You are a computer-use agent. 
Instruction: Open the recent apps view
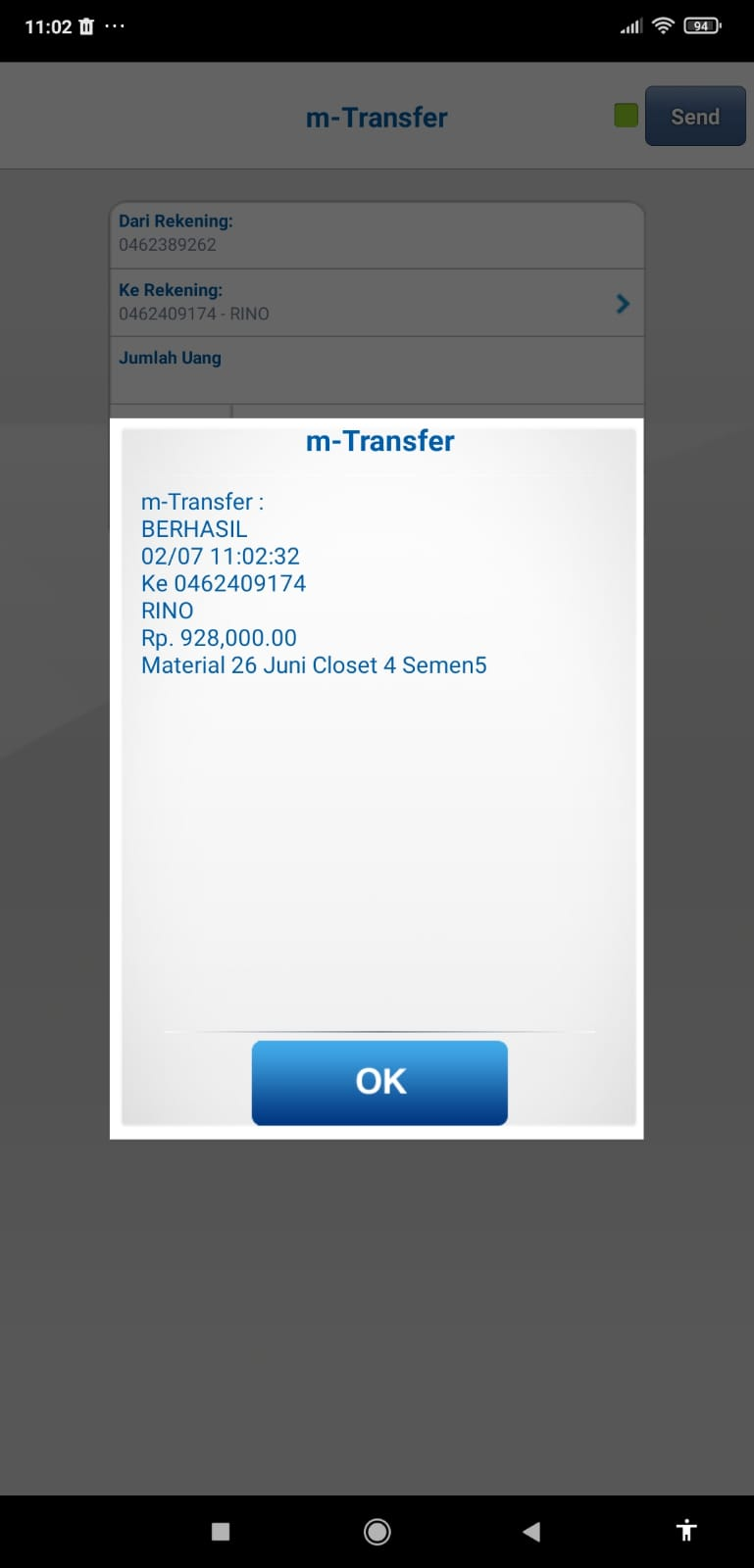(x=221, y=1531)
